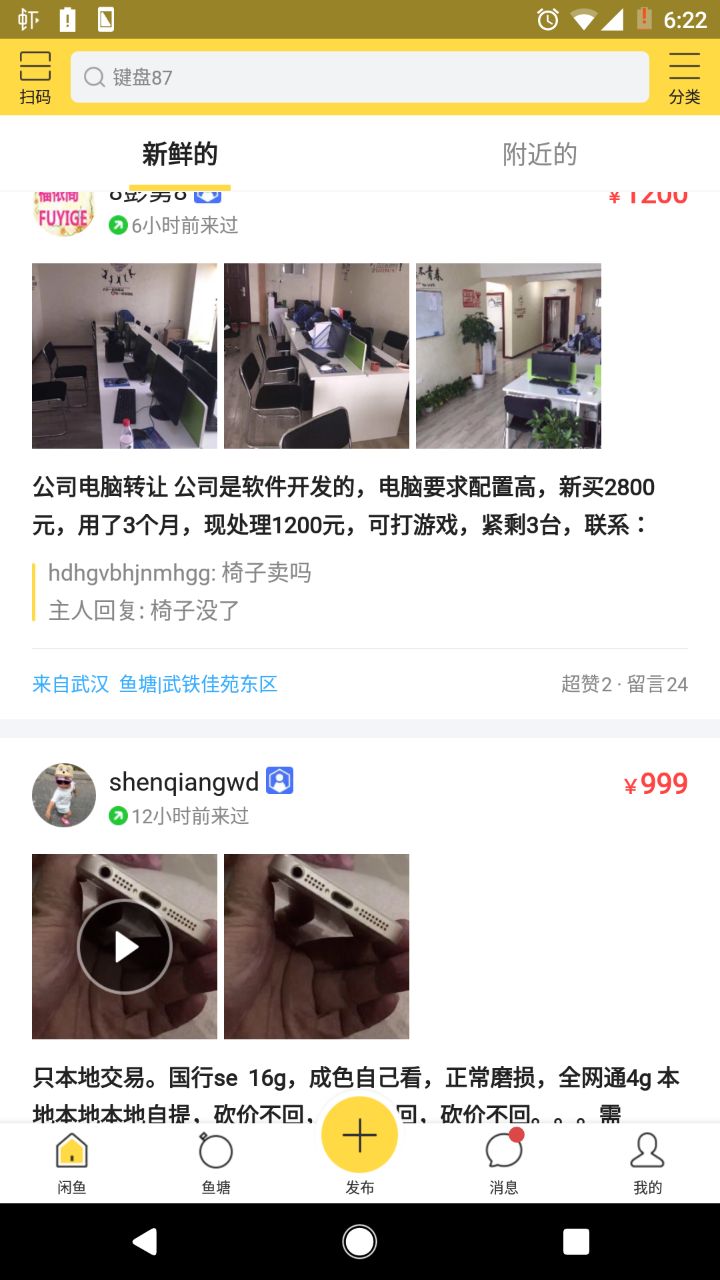Screen dimensions: 720x1280
Task: Tap the system home button
Action: 360,1241
